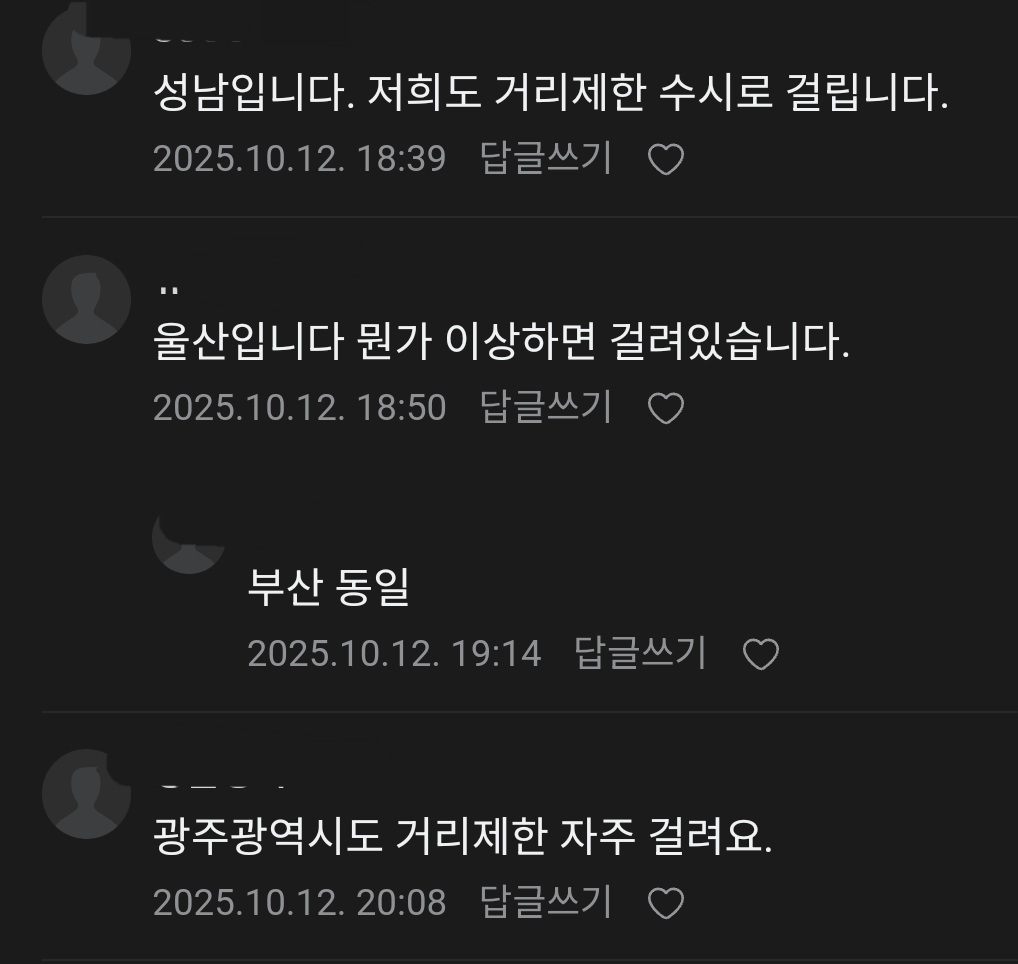Like the 울산입니다 comment
Image resolution: width=1018 pixels, height=964 pixels.
point(666,408)
